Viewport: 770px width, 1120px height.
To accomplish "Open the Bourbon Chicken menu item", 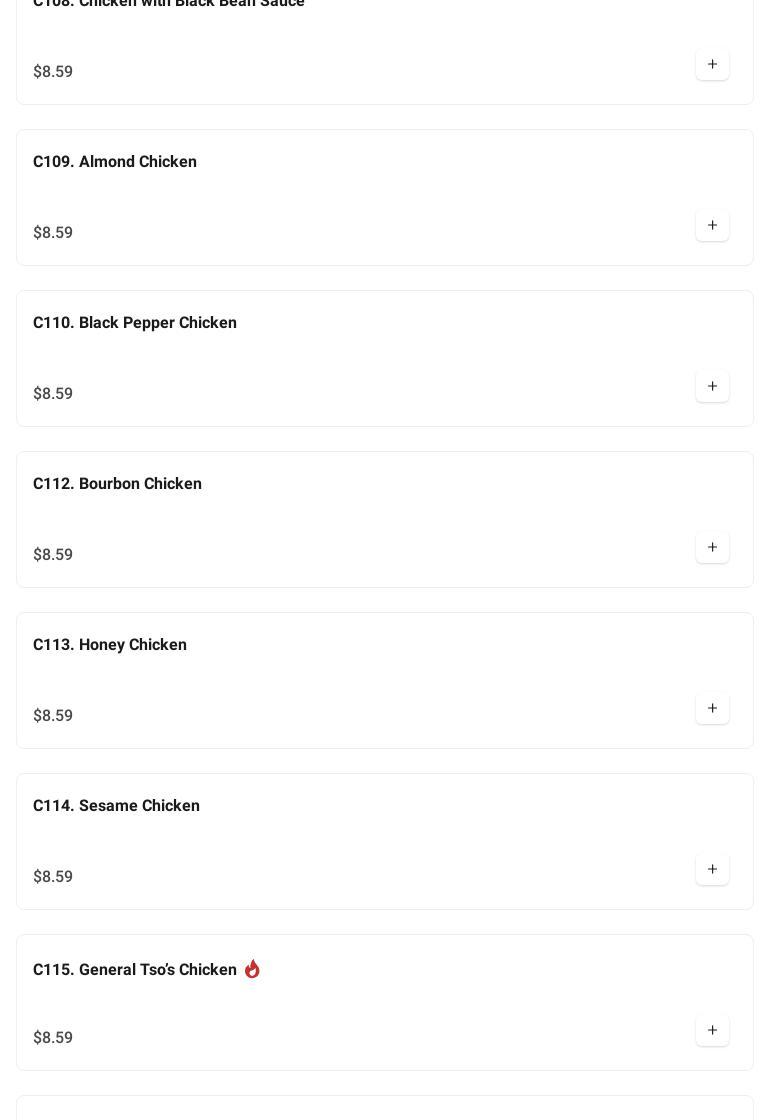I will click(x=117, y=484).
